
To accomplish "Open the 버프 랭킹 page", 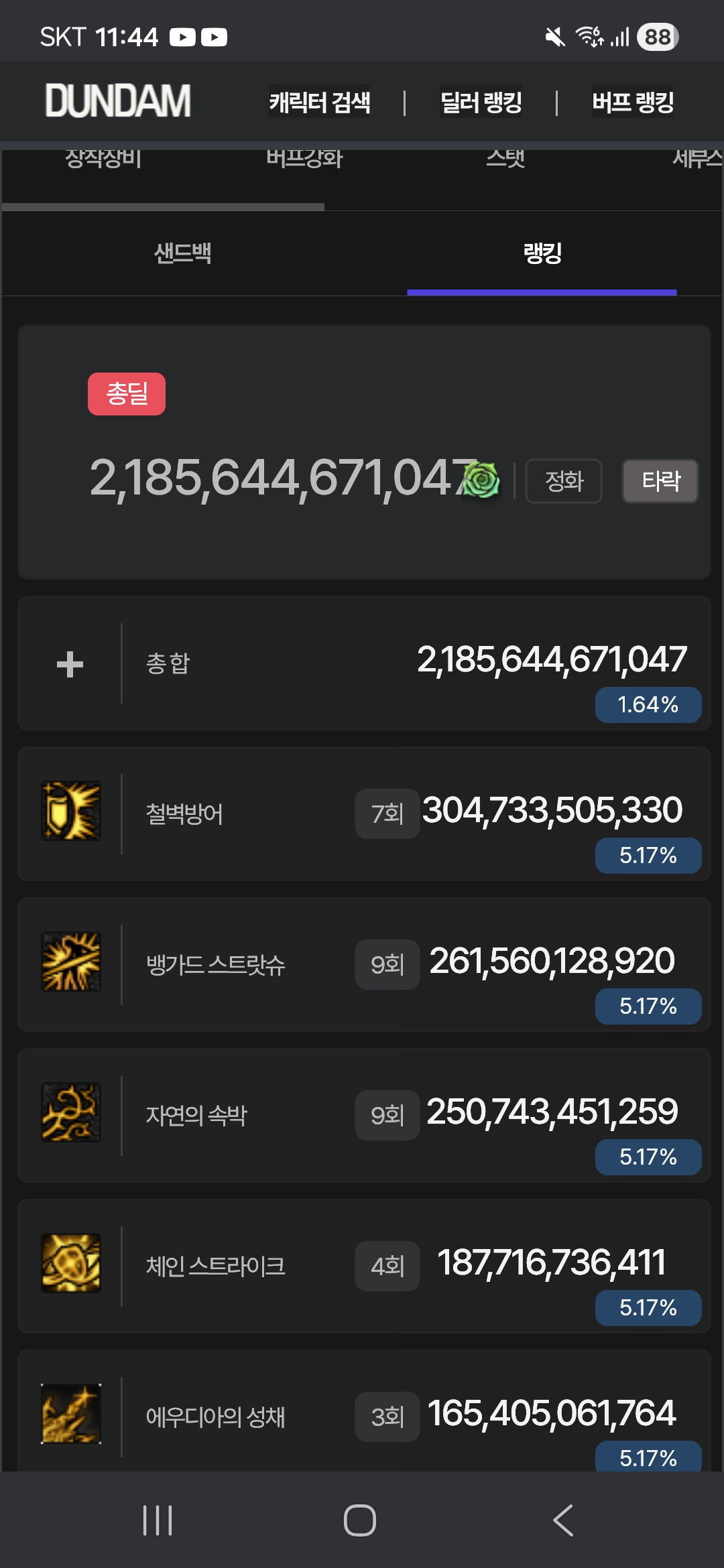I will coord(632,103).
